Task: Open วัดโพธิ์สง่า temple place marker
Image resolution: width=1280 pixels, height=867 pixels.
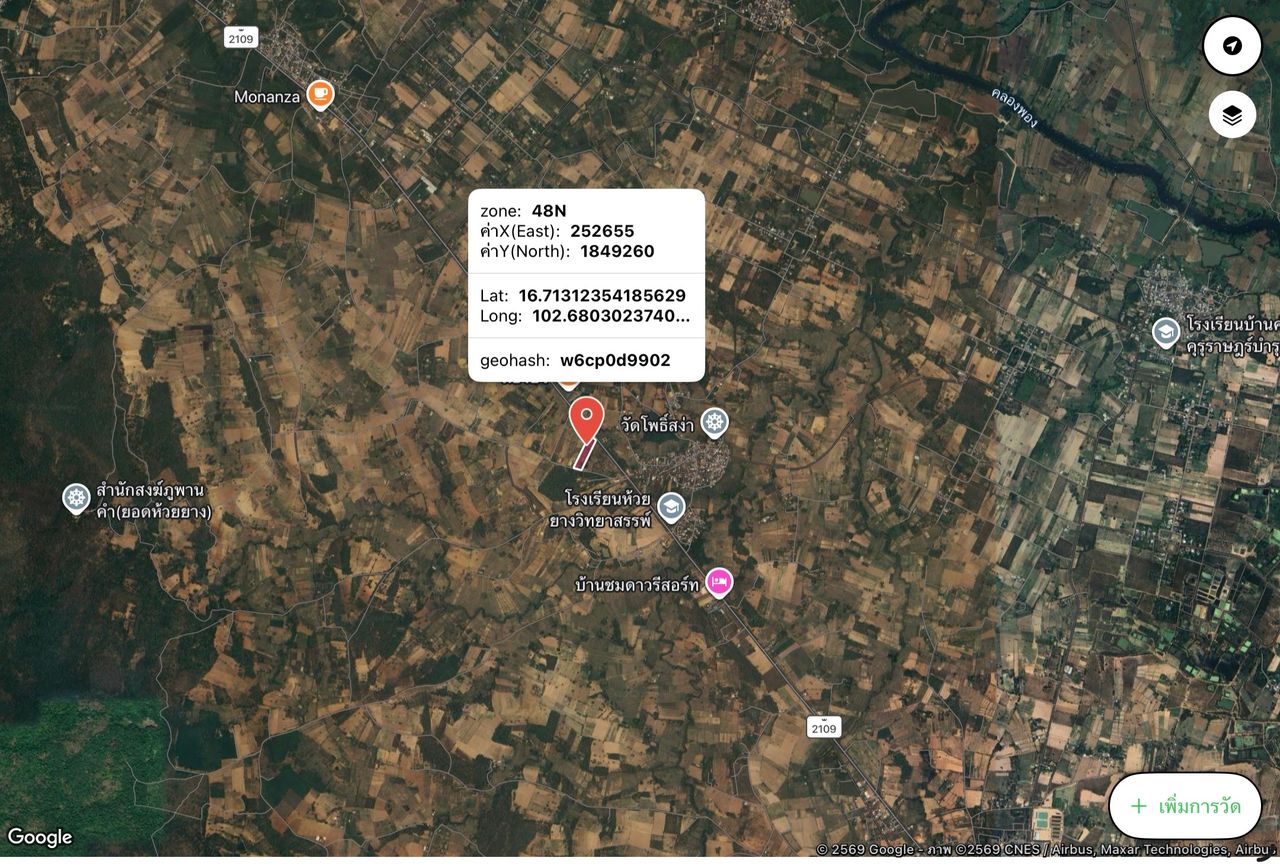Action: (x=713, y=423)
